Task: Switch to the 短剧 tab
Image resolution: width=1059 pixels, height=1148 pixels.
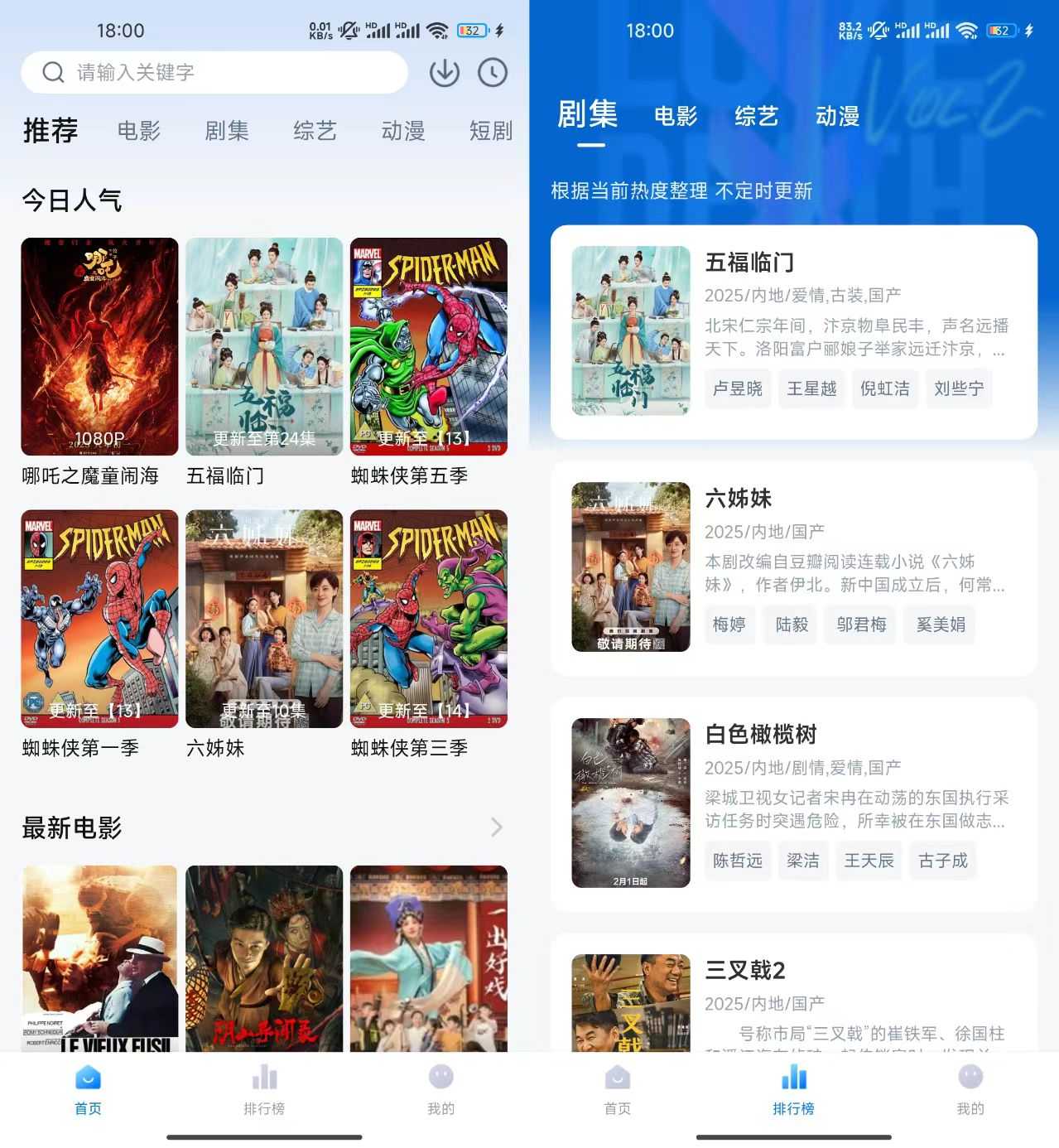Action: coord(489,131)
